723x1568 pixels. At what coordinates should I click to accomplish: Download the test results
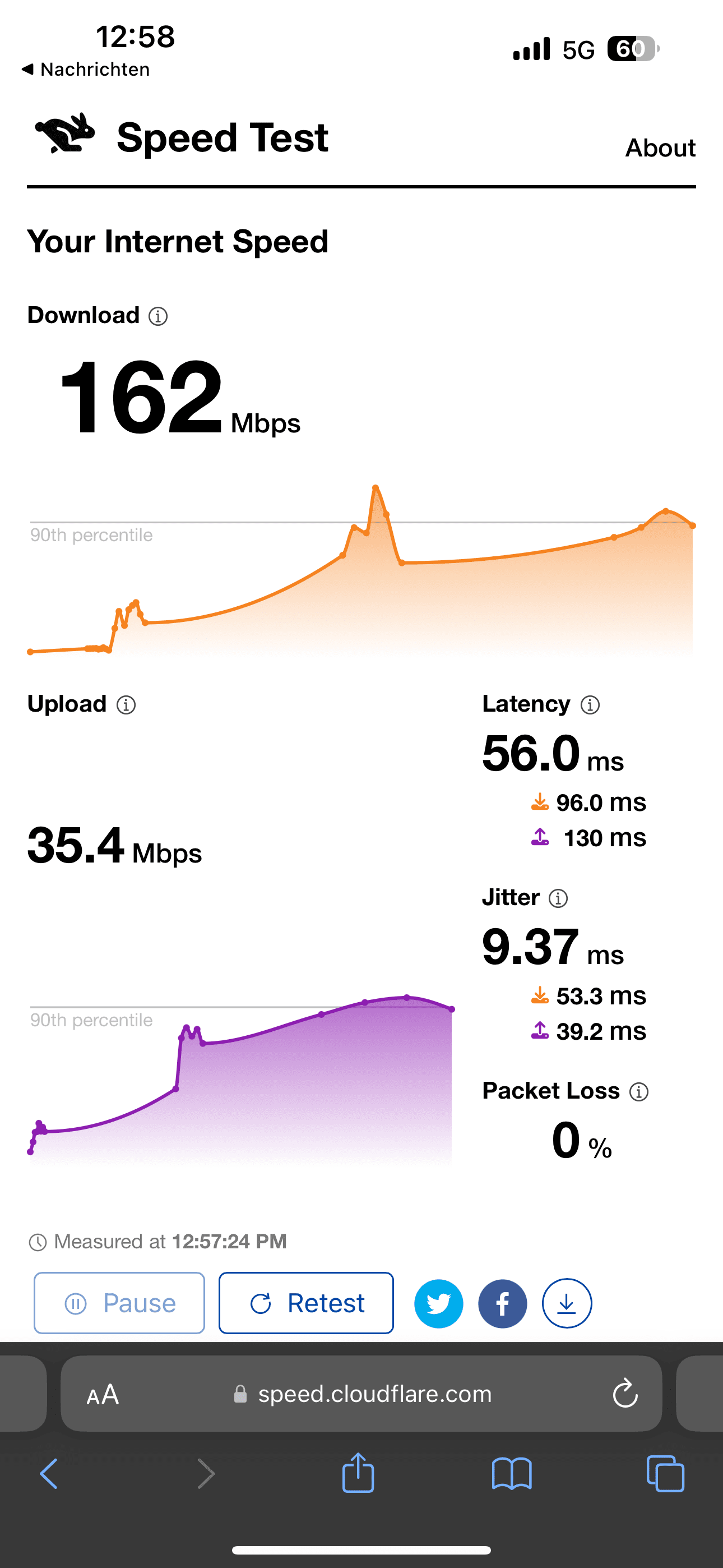click(x=567, y=1303)
